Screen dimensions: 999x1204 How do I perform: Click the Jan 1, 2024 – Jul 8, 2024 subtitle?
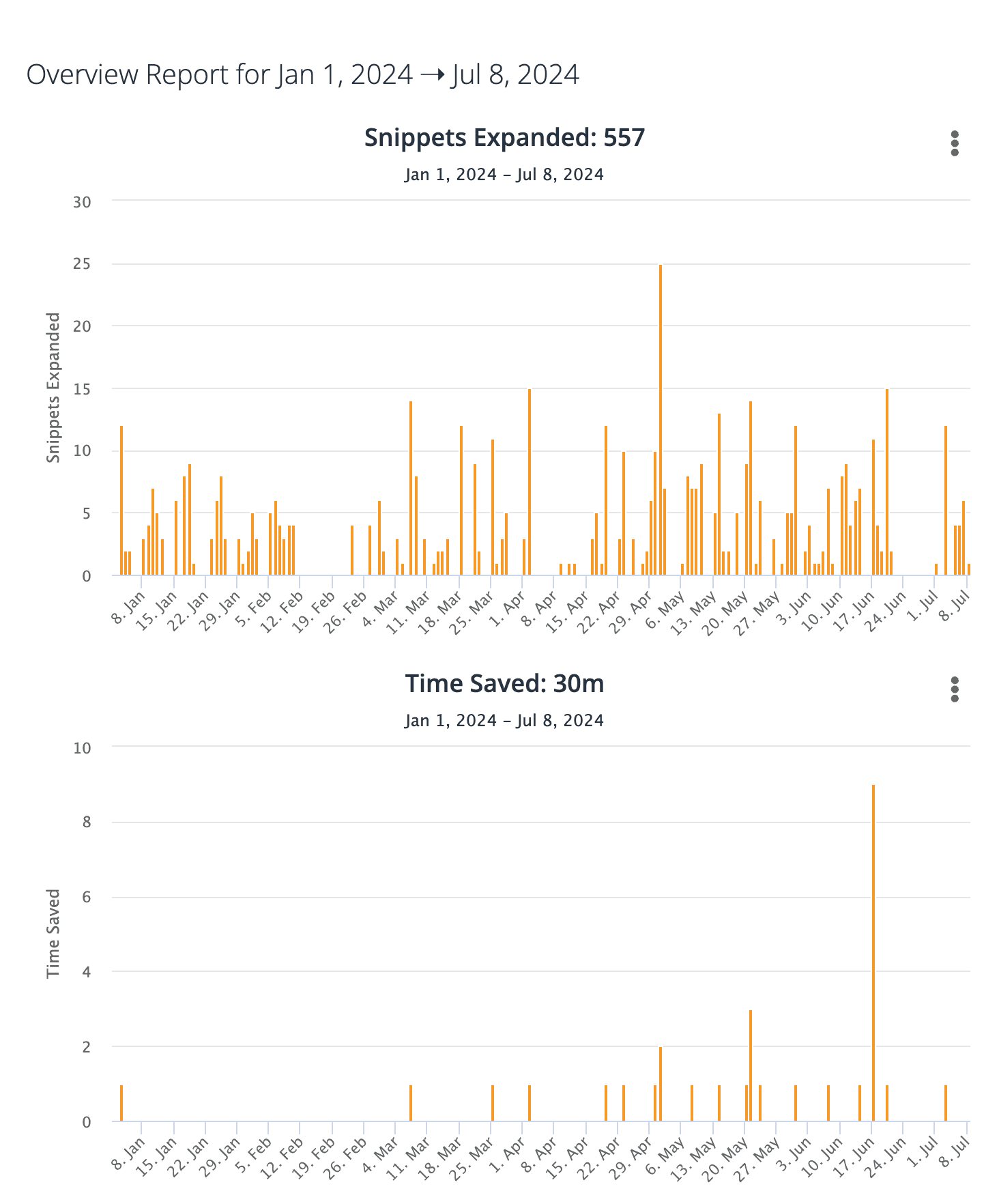(503, 175)
